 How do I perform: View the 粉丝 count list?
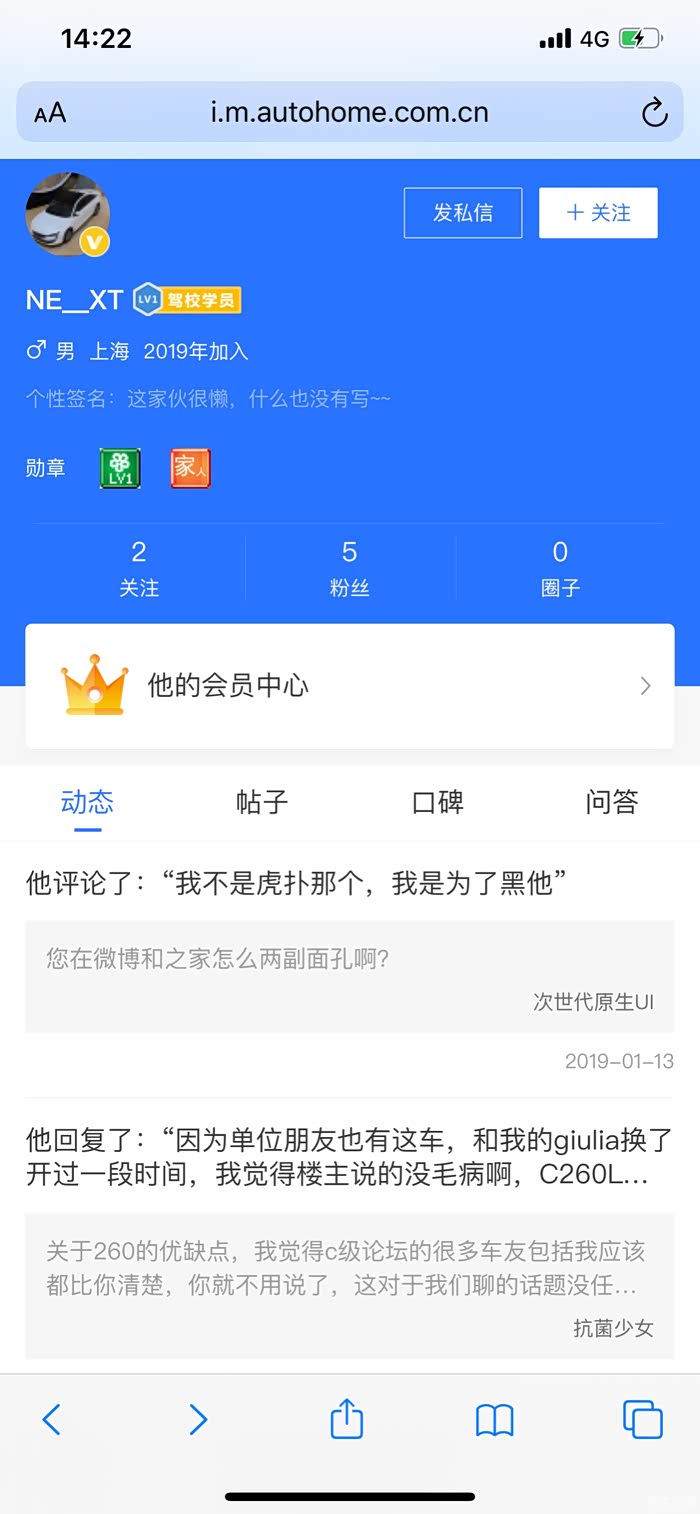pos(350,568)
